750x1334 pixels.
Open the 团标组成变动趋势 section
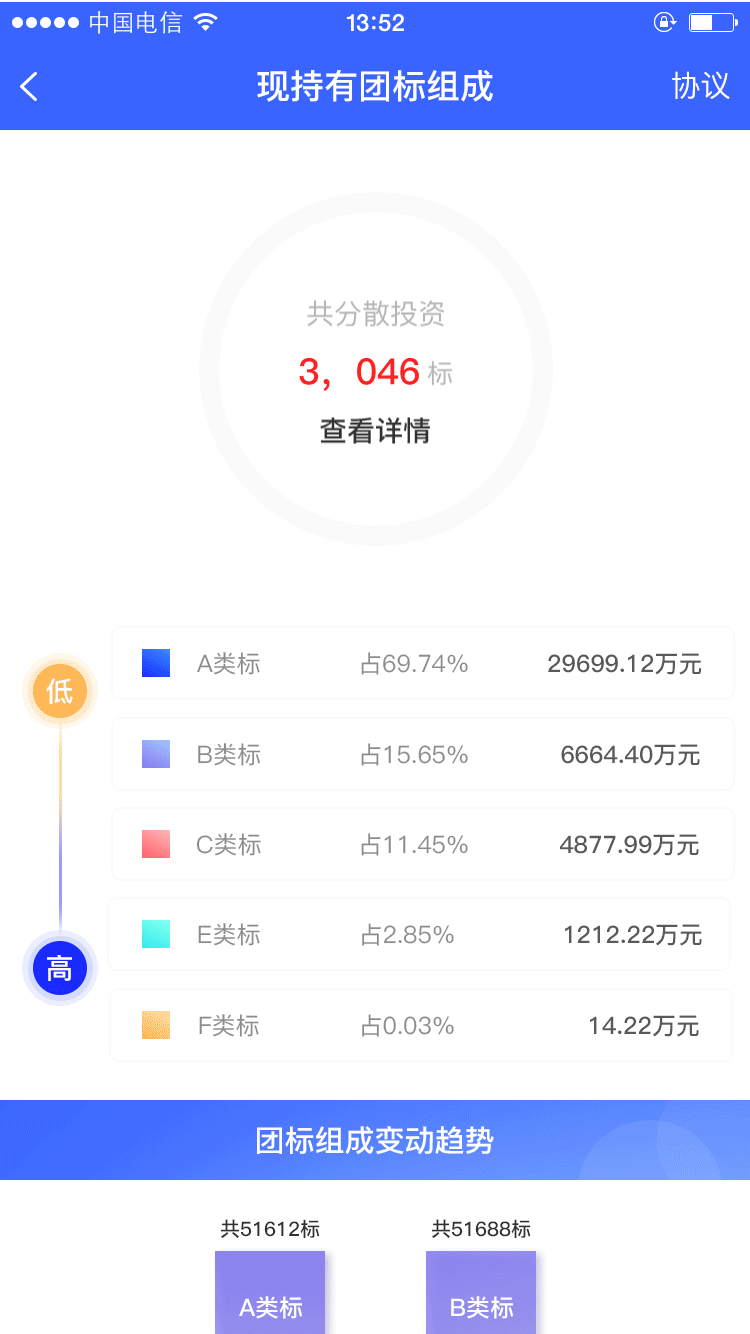click(x=375, y=1140)
